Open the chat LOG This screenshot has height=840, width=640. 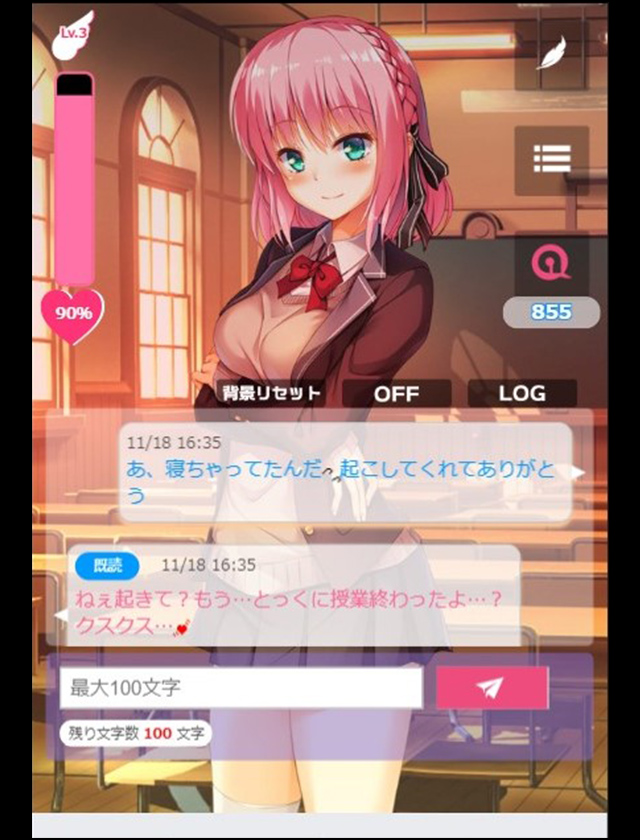pyautogui.click(x=522, y=393)
